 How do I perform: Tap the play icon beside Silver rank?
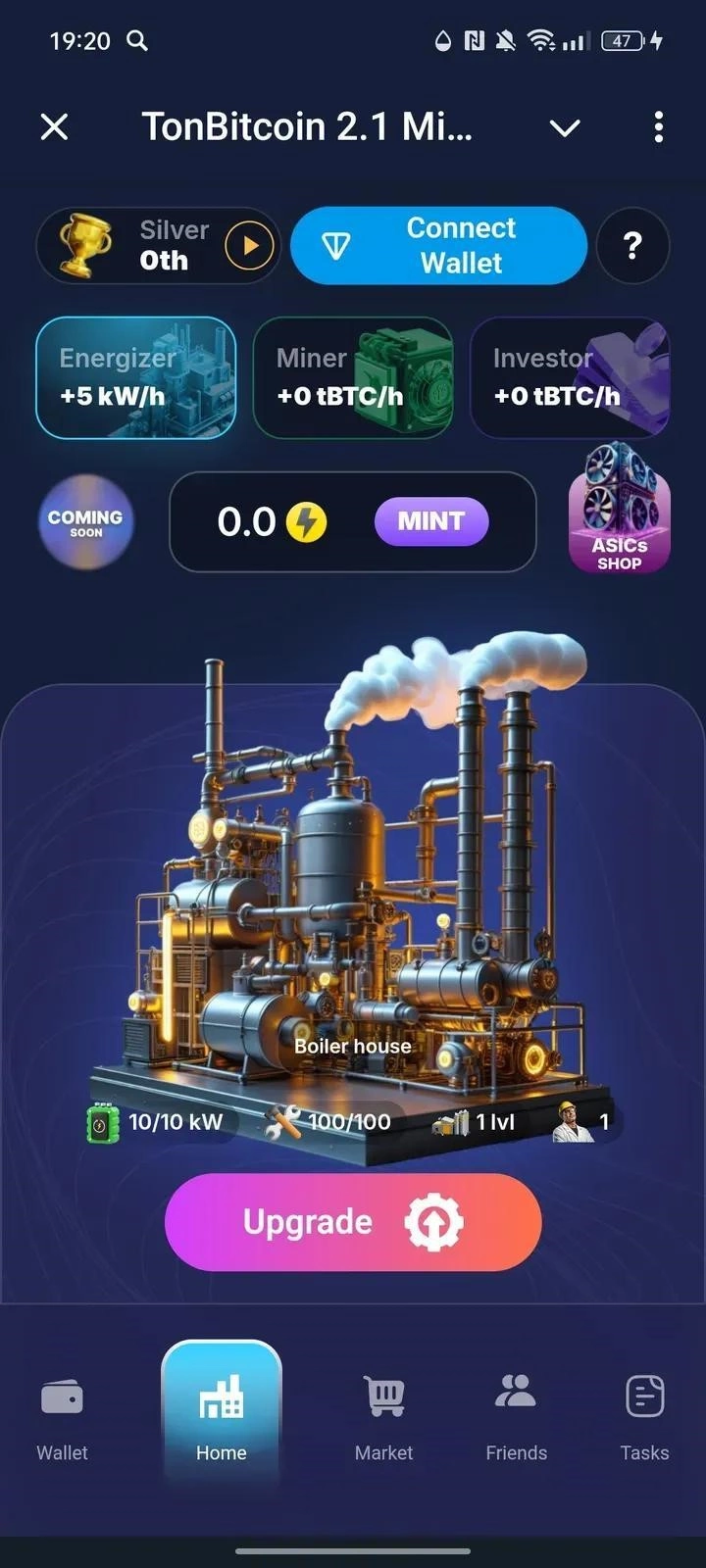tap(249, 245)
